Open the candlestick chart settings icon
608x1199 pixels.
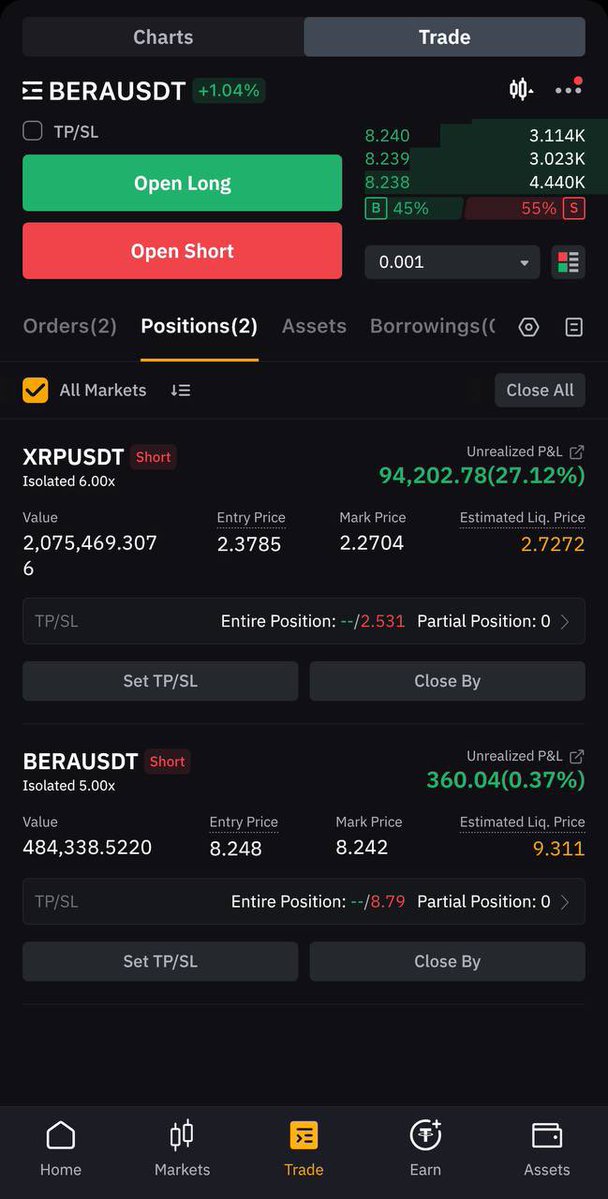[x=521, y=90]
